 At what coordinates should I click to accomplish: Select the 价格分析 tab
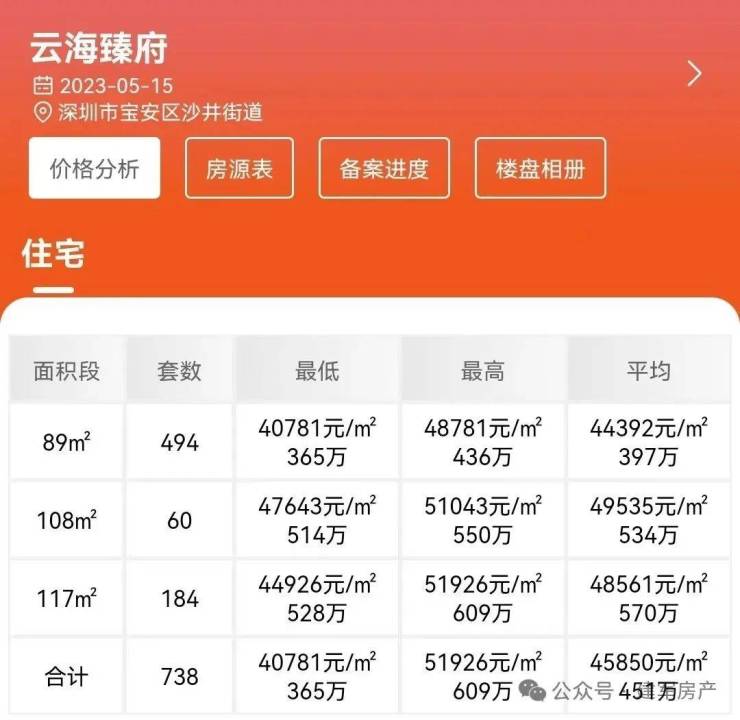(x=94, y=168)
